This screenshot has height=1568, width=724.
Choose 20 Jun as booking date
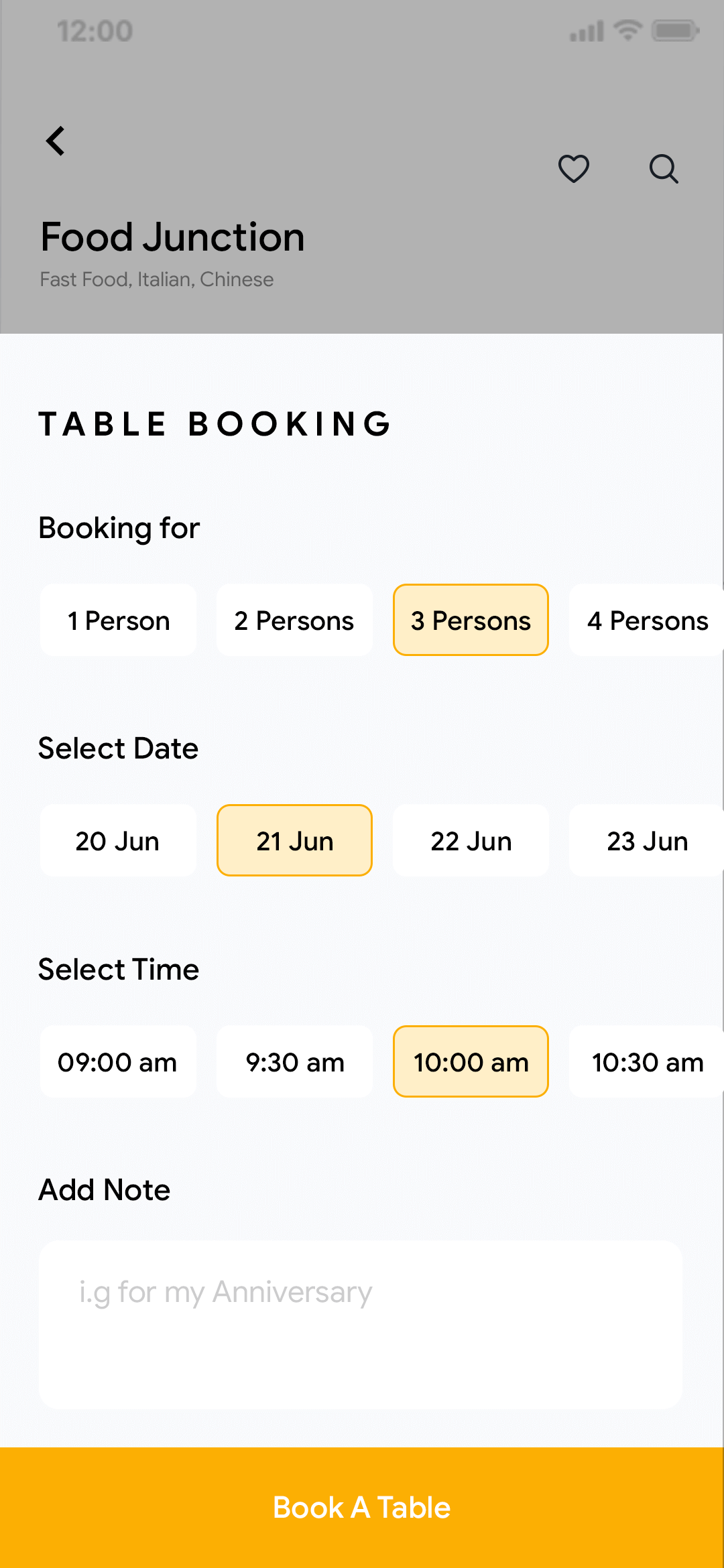click(117, 840)
